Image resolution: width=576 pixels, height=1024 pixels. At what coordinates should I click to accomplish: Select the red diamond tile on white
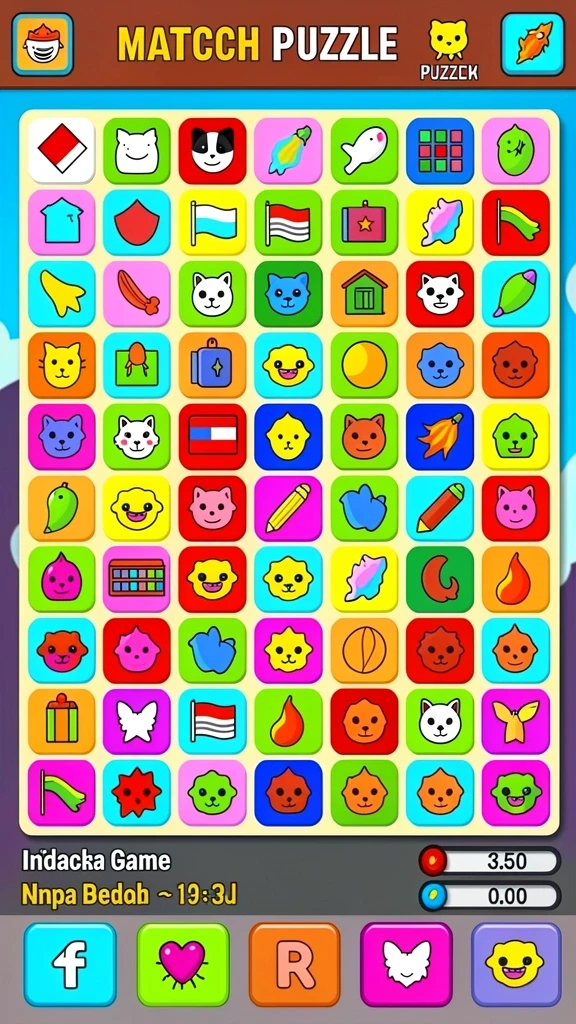point(61,150)
